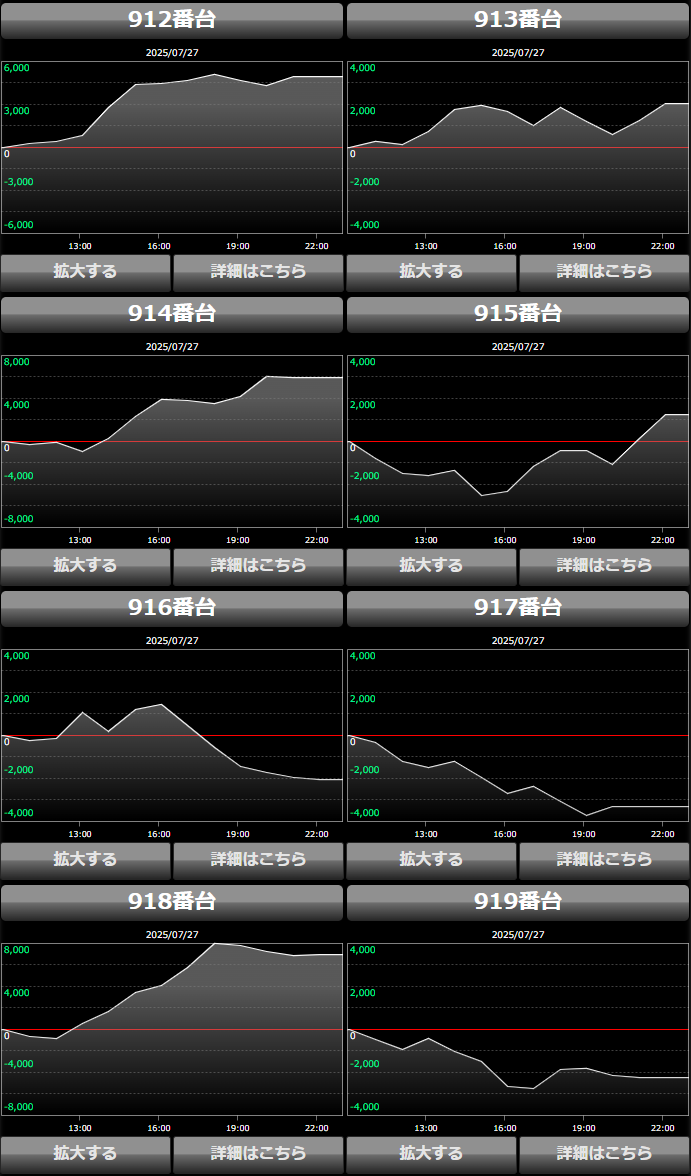Open 詳細はこちら for 914番台

(258, 565)
